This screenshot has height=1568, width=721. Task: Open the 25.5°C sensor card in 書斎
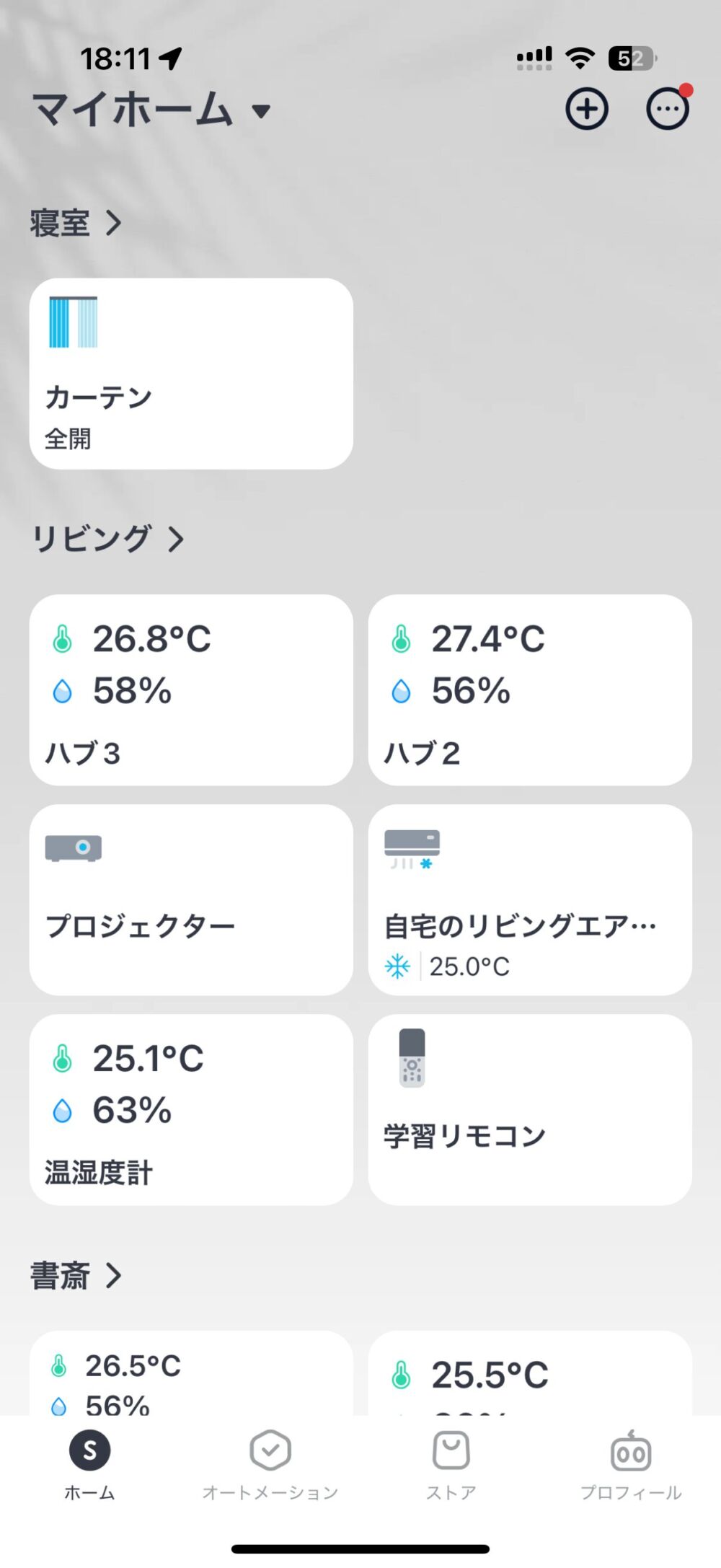530,1373
